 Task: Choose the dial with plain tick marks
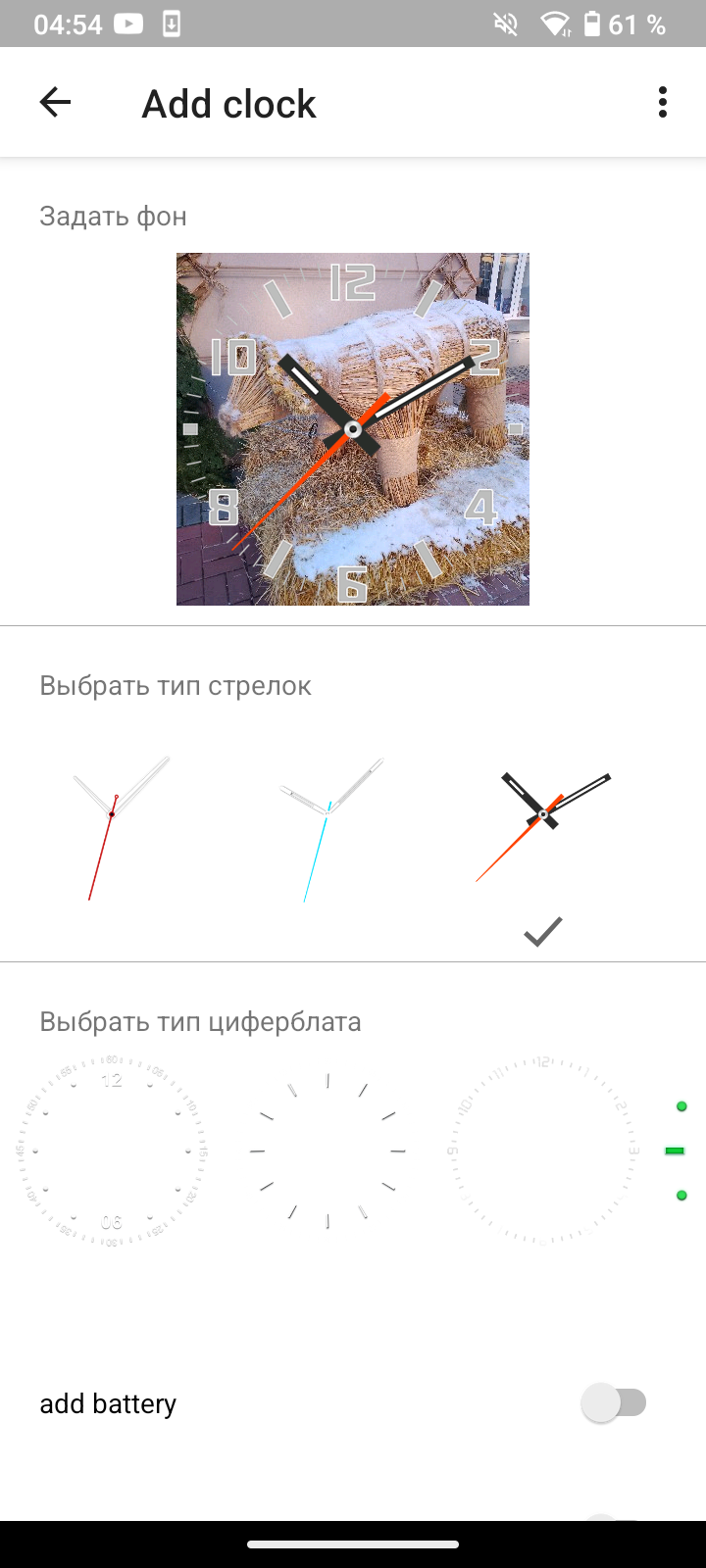(x=328, y=1151)
